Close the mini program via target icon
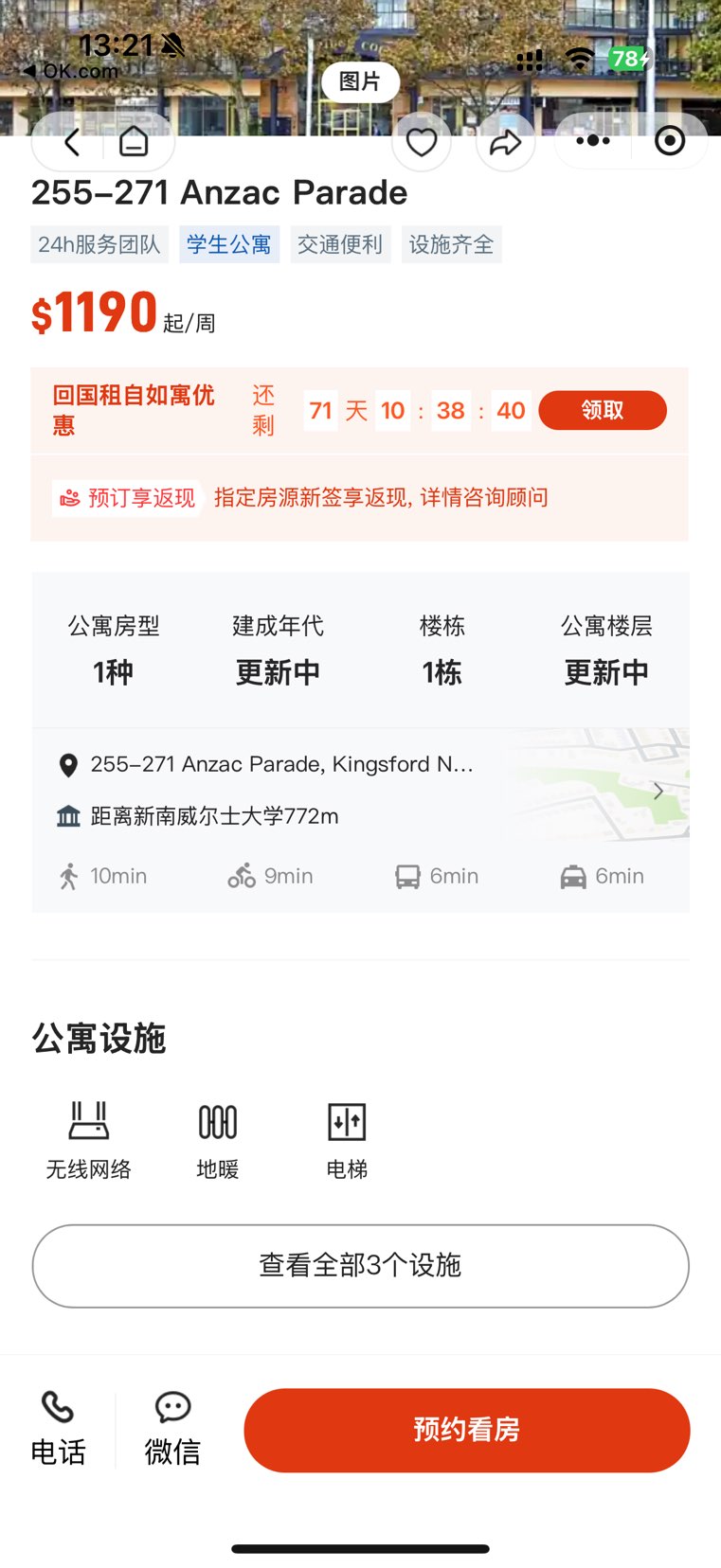The width and height of the screenshot is (721, 1568). [670, 141]
